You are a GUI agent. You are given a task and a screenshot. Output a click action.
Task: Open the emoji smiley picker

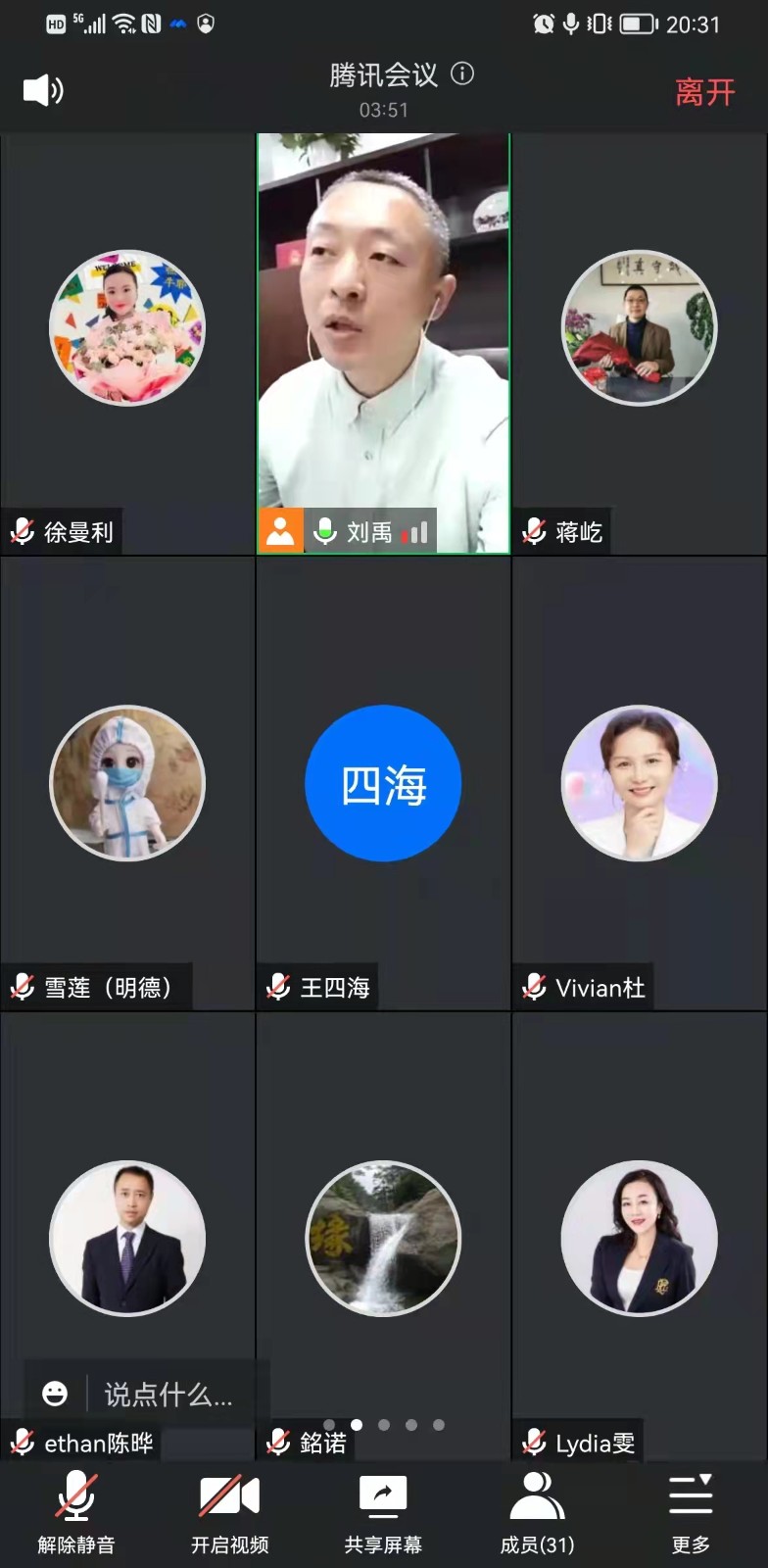tap(55, 1394)
